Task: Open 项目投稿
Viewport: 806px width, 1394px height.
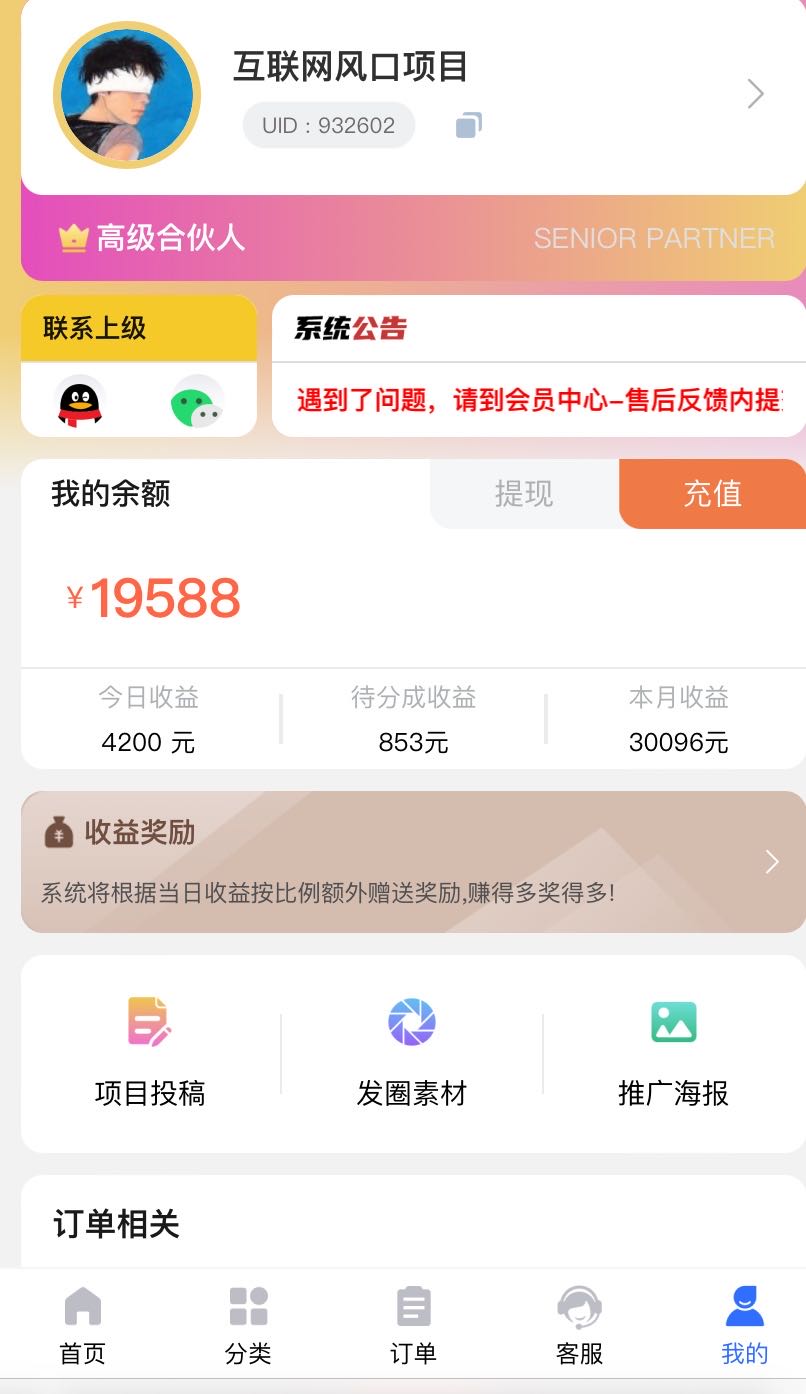Action: click(150, 1052)
